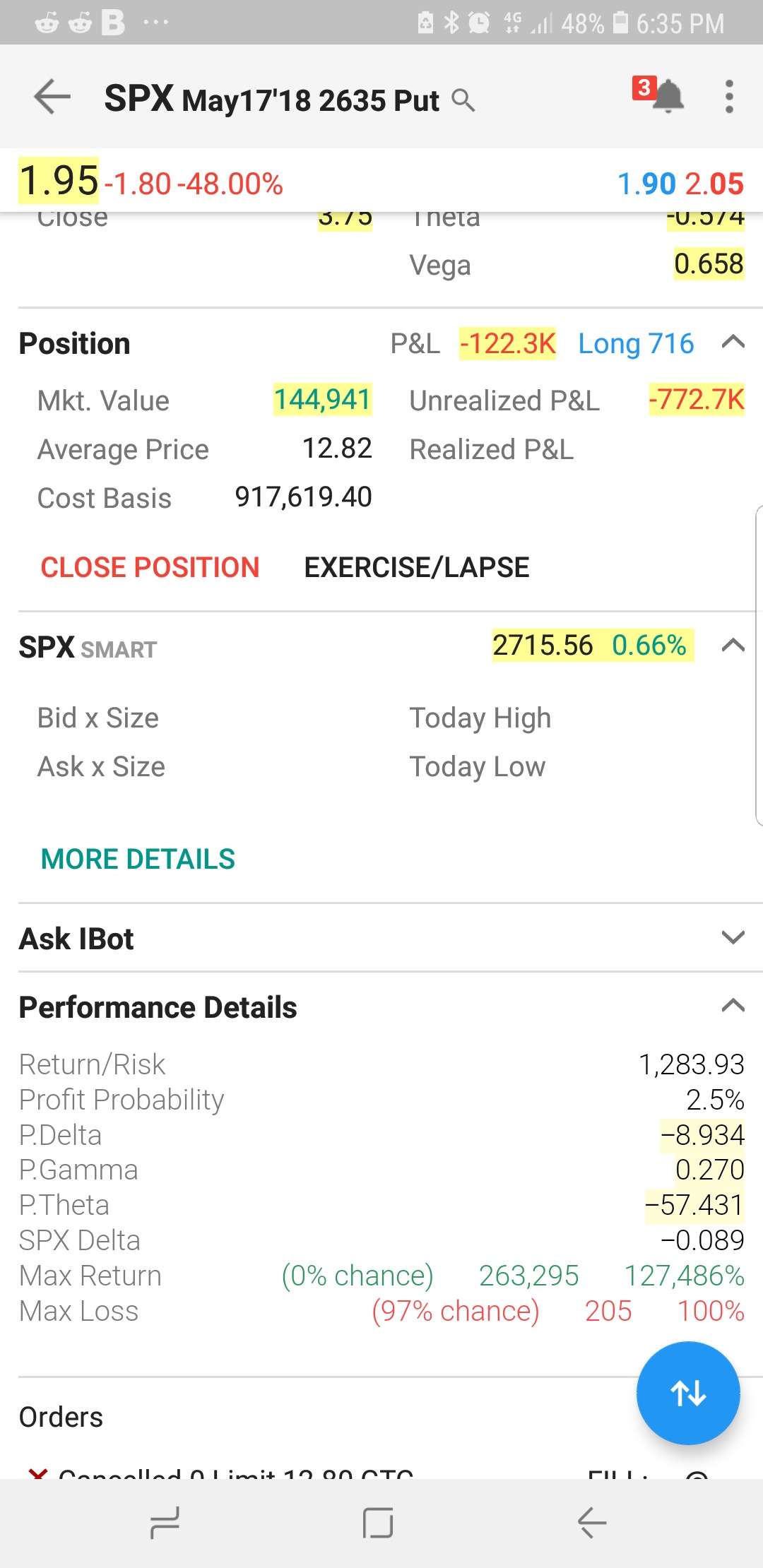Open MORE DETAILS for SPX
The width and height of the screenshot is (763, 1568).
[138, 859]
